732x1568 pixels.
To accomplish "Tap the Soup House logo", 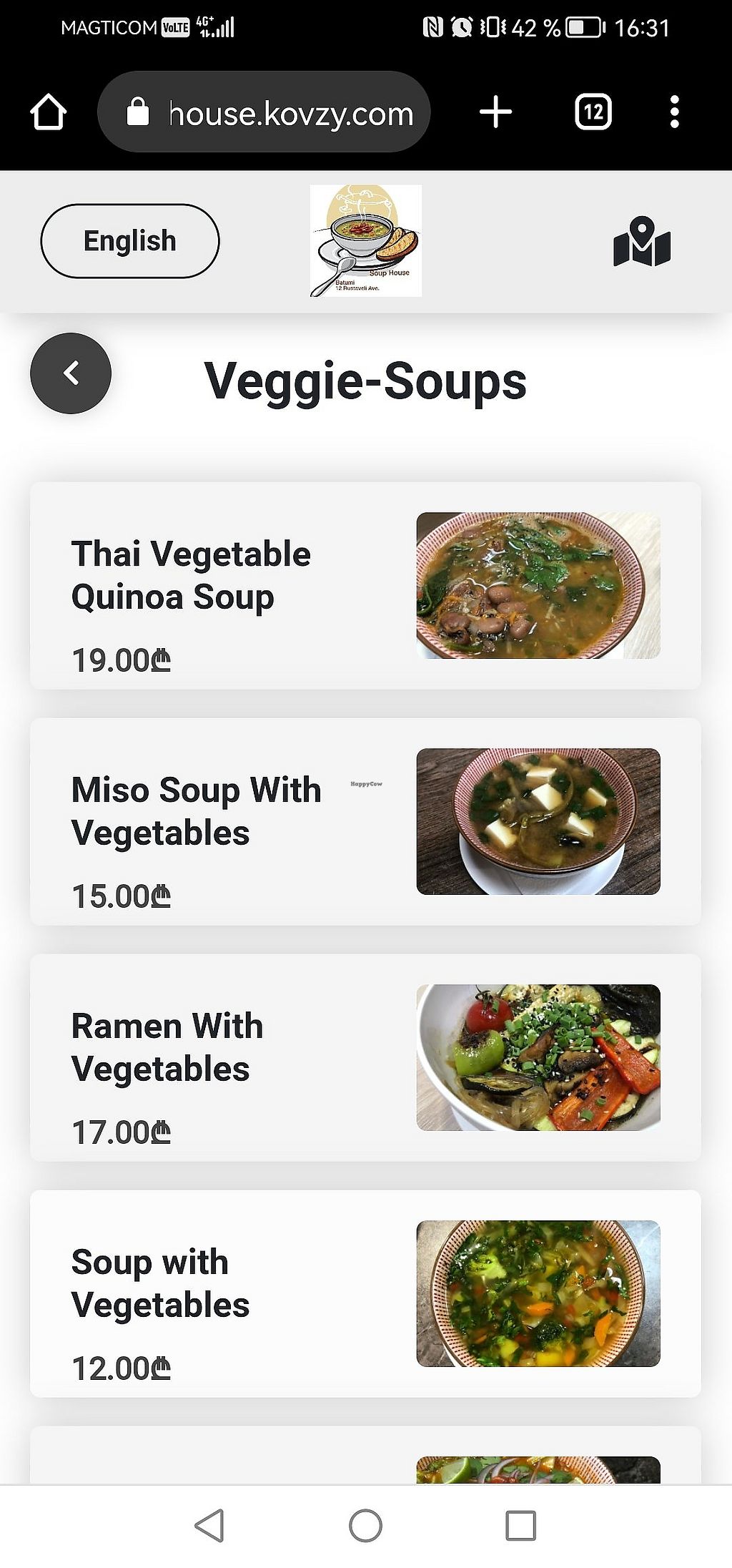I will (366, 241).
